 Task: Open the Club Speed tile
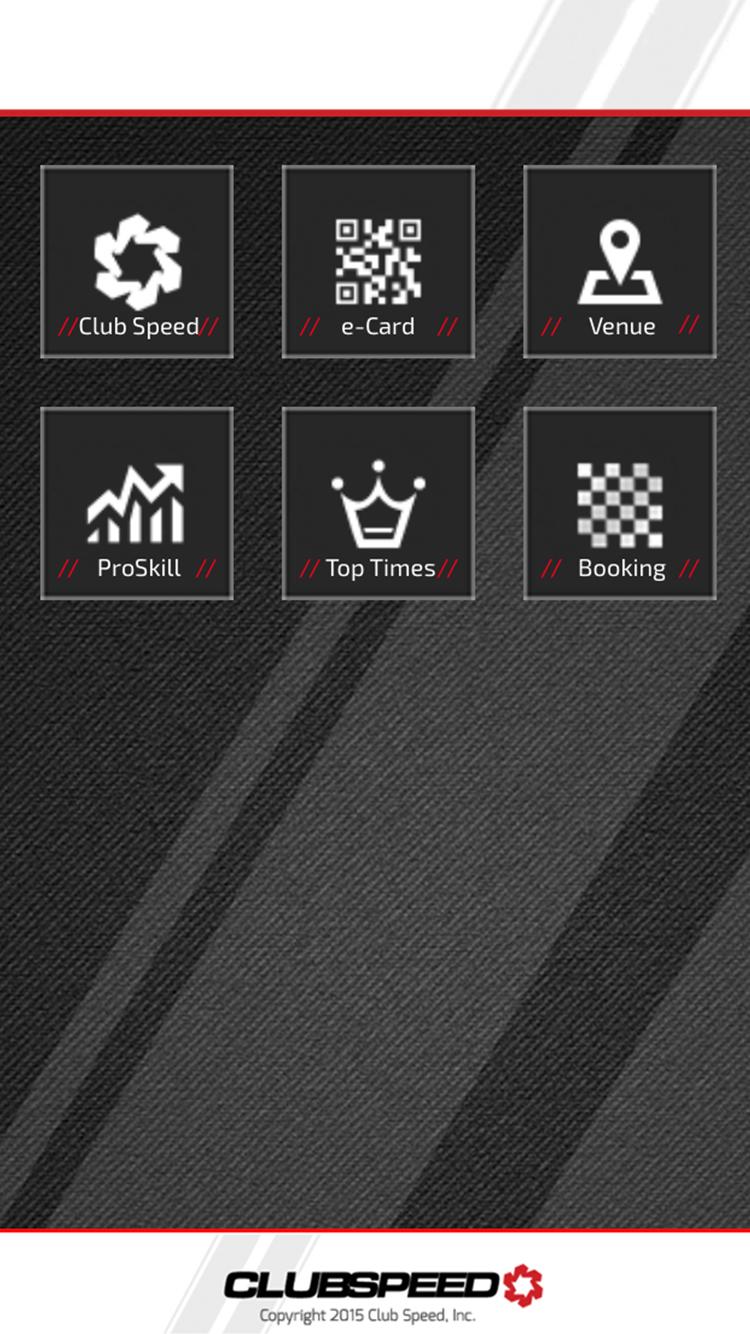[137, 262]
